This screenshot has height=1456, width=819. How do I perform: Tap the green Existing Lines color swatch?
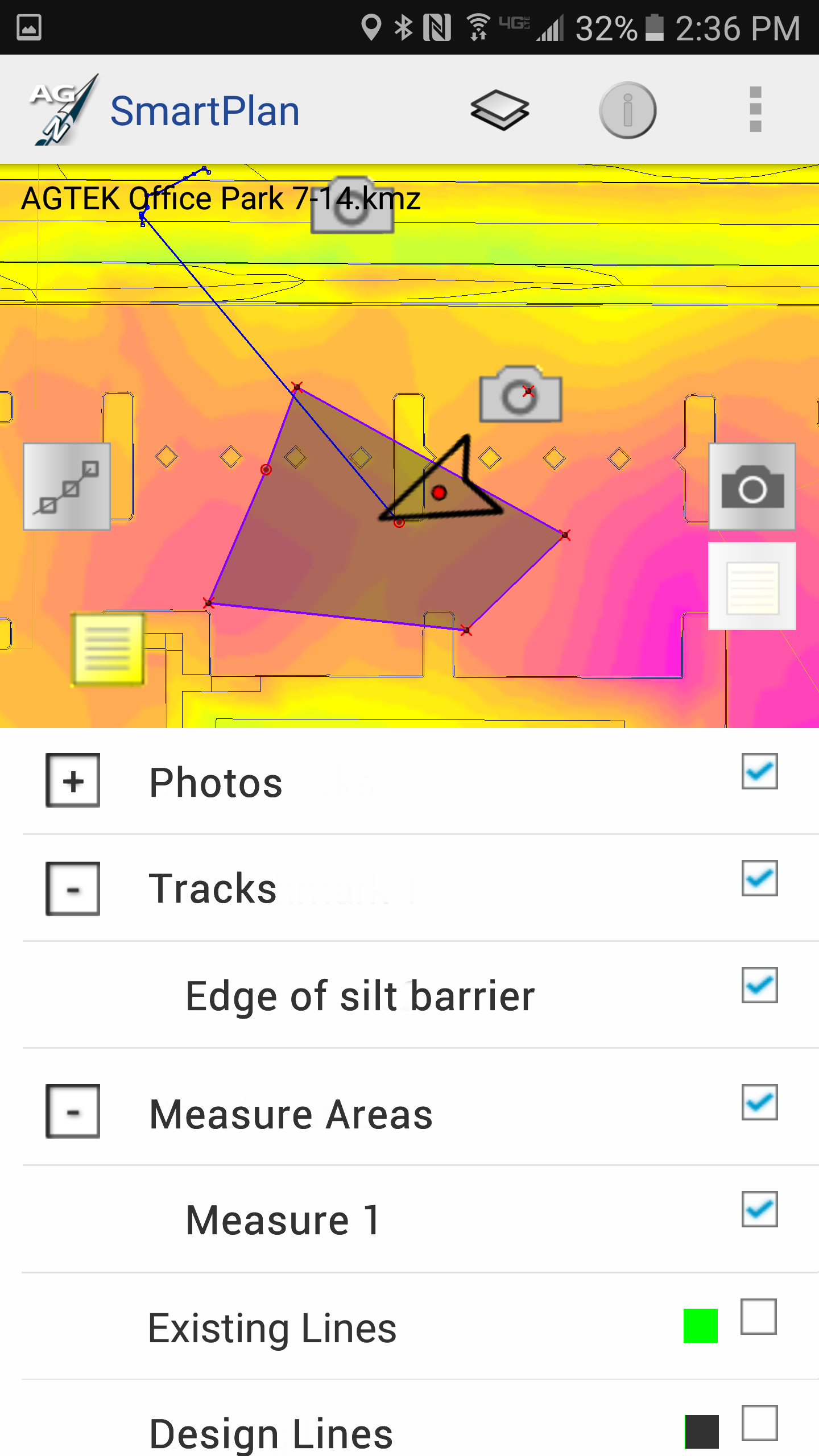click(700, 1326)
